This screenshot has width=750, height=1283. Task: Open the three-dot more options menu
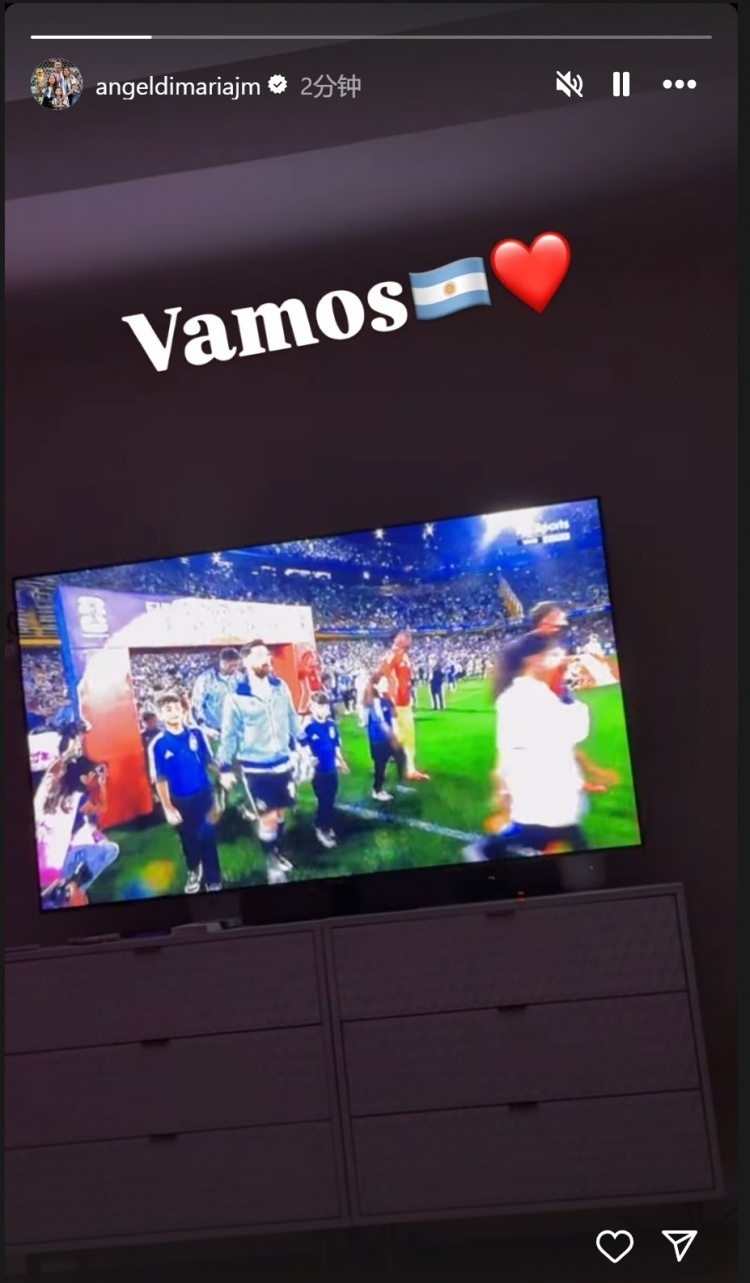(679, 85)
